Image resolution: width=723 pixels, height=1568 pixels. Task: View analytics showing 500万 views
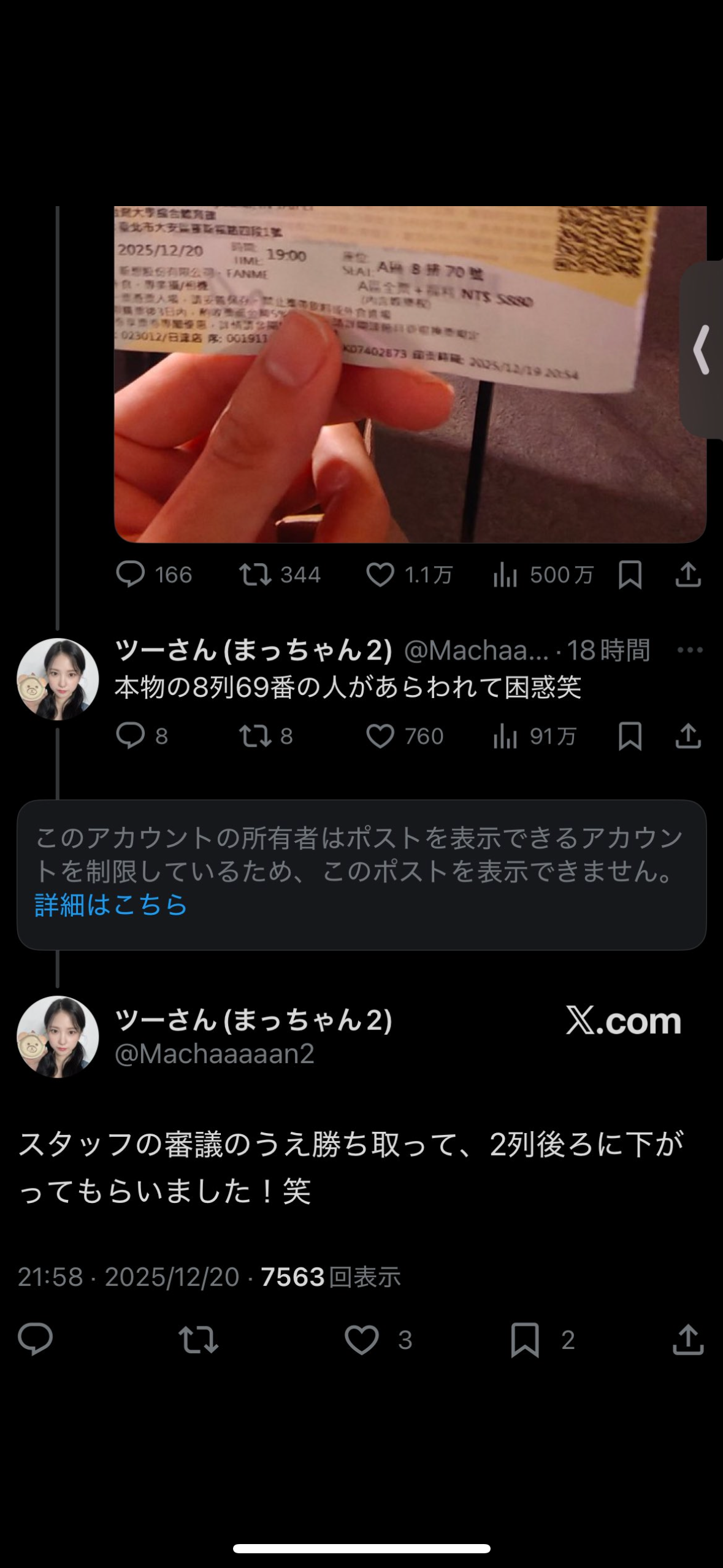(x=505, y=575)
